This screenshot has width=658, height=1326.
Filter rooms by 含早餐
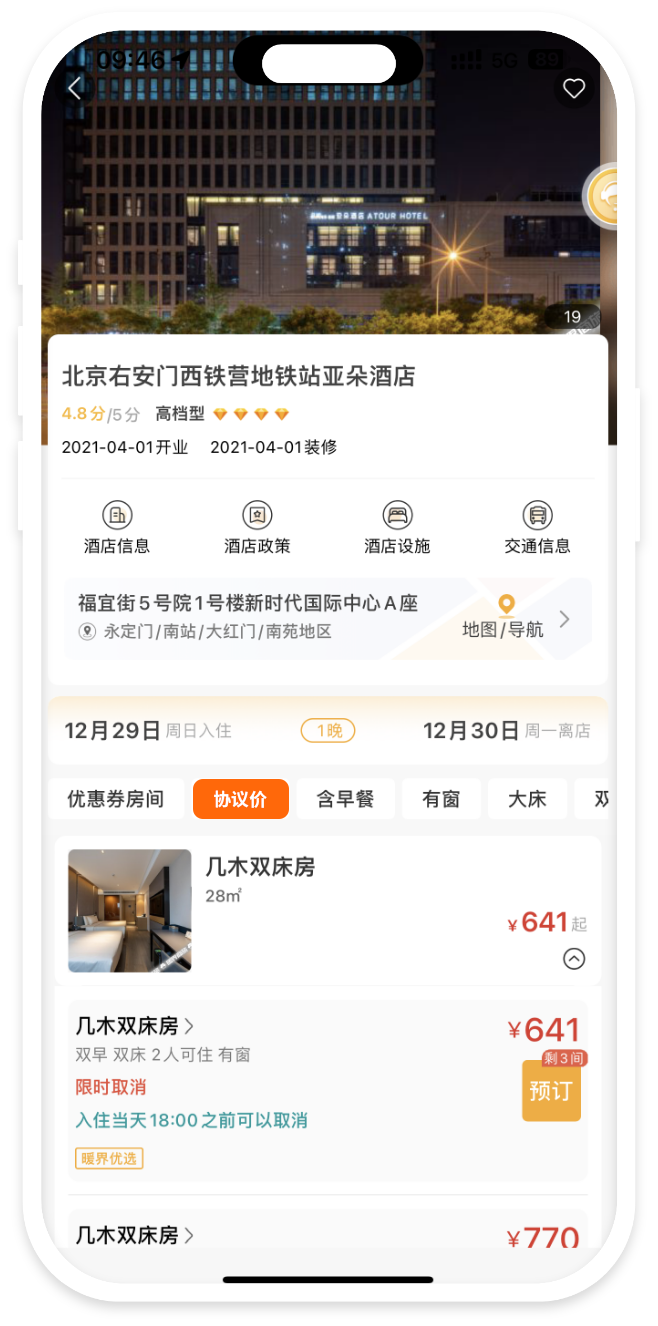coord(345,799)
